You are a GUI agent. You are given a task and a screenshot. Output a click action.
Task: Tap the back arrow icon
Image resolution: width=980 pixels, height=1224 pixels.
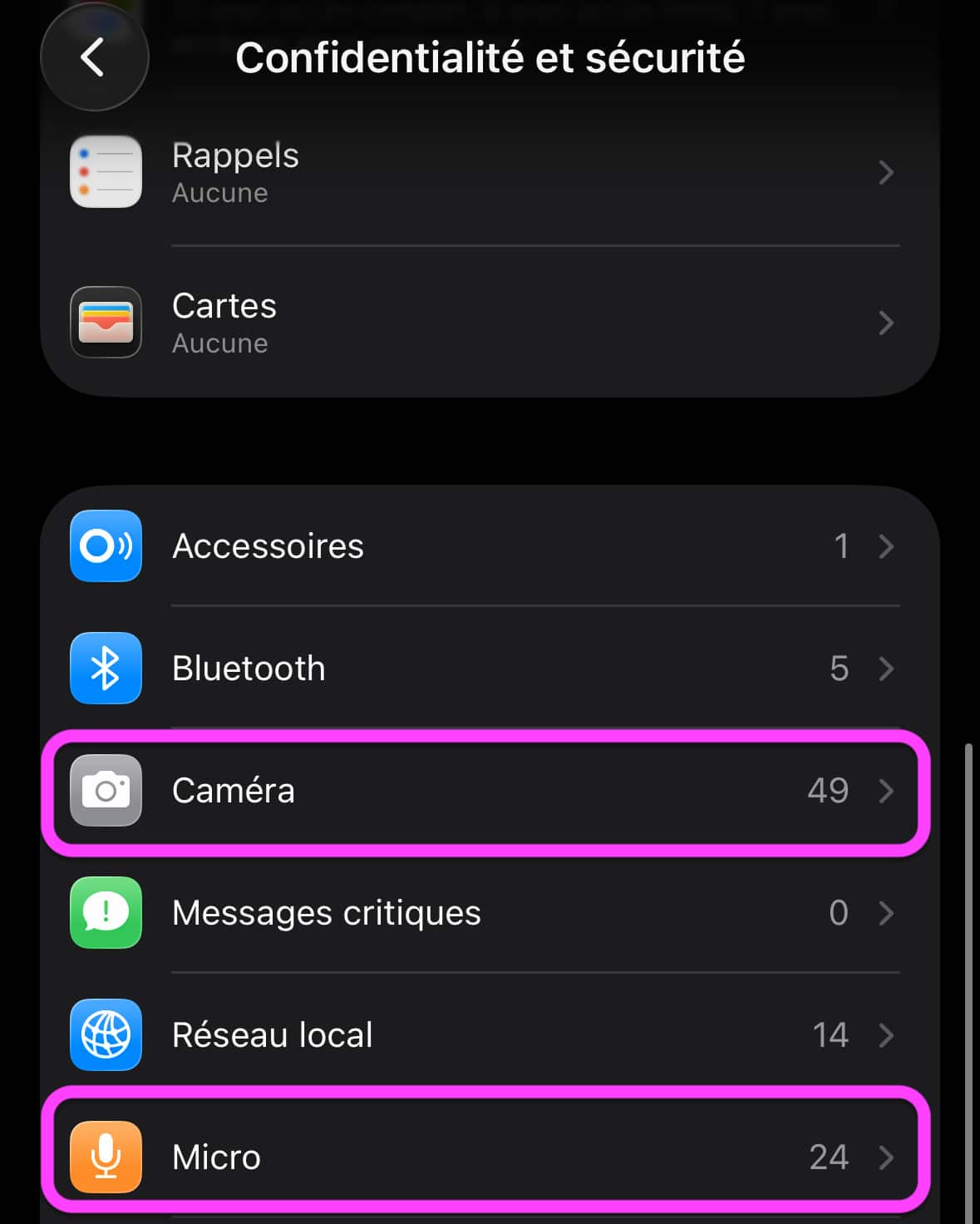[94, 57]
